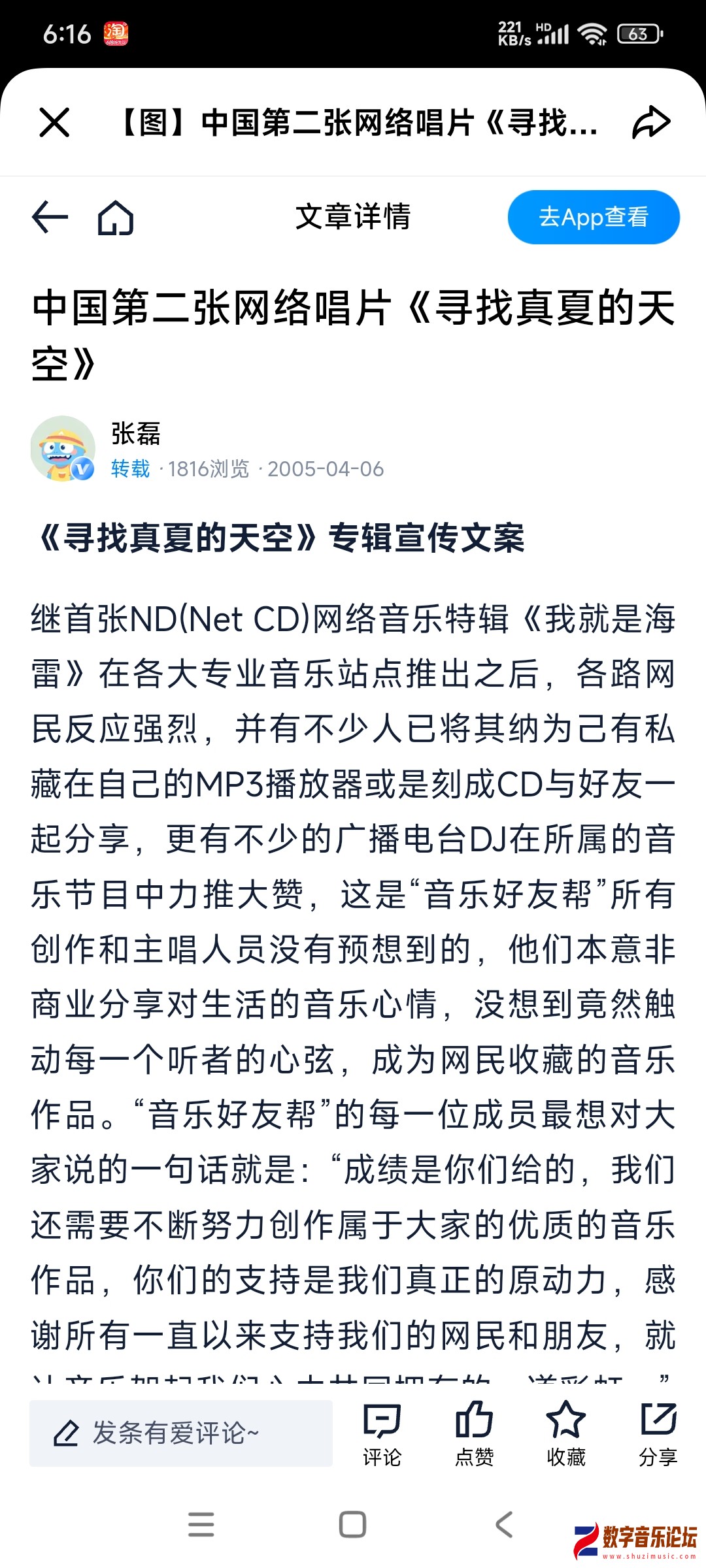Bookmark the article with 收藏

click(566, 1433)
